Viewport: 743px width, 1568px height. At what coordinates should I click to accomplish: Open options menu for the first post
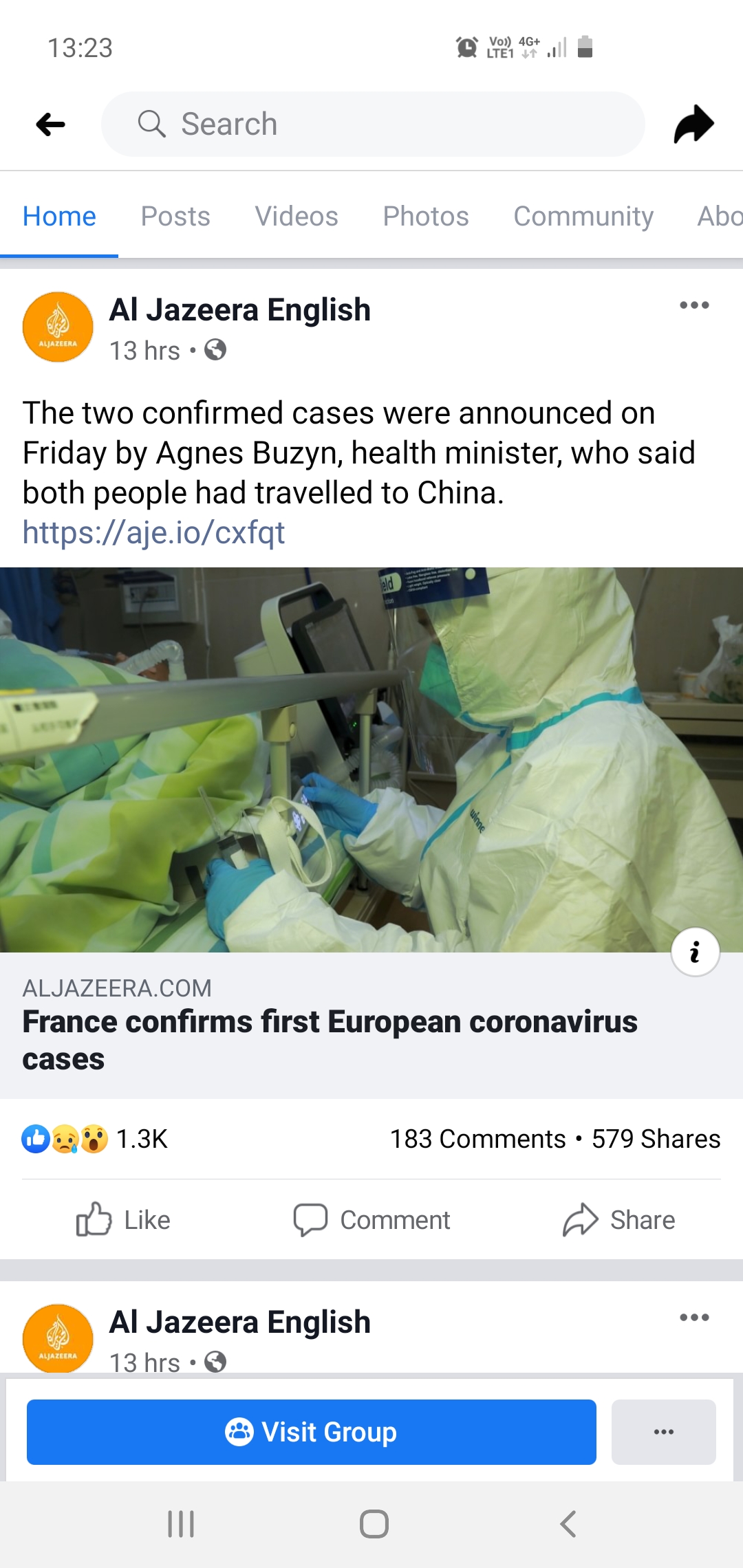(694, 306)
